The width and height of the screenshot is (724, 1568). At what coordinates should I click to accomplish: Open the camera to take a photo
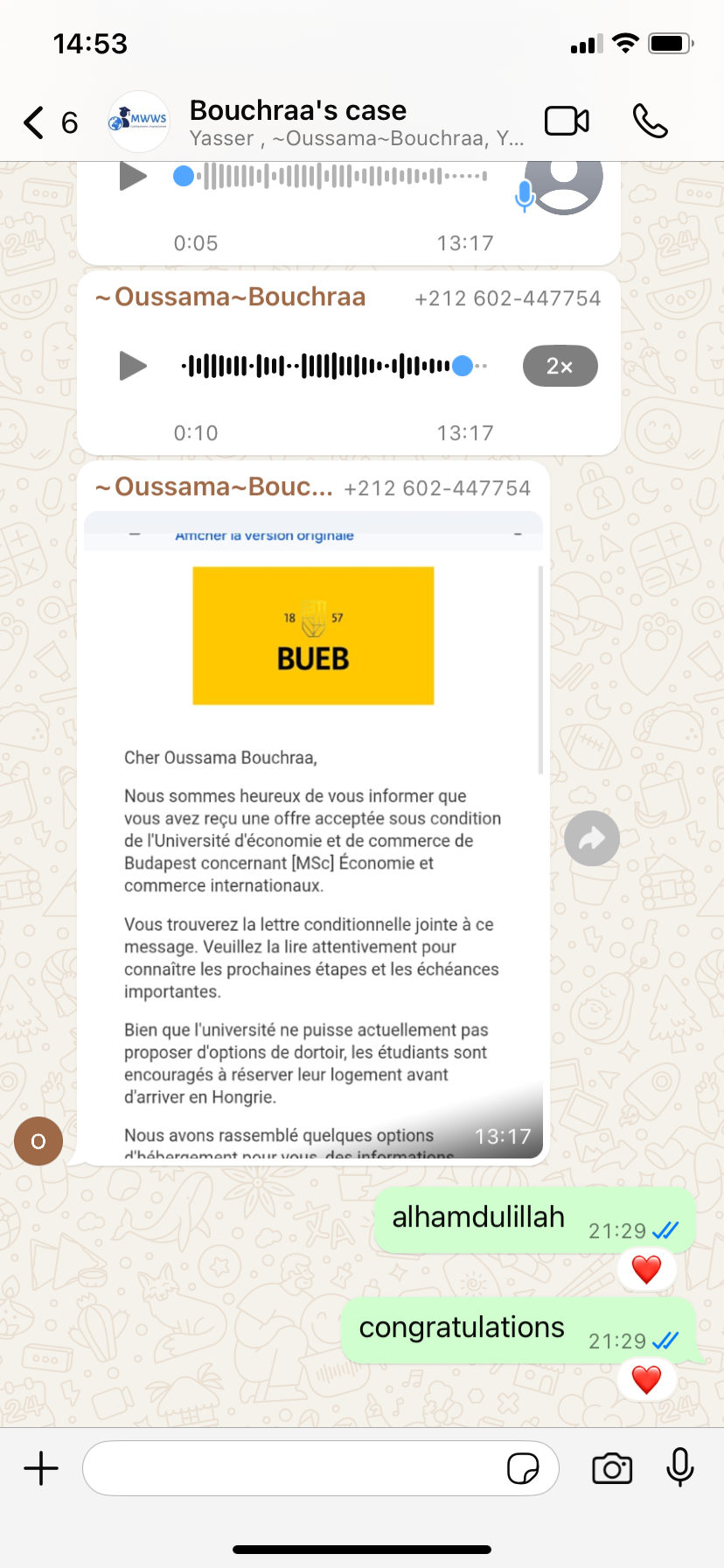click(612, 1468)
